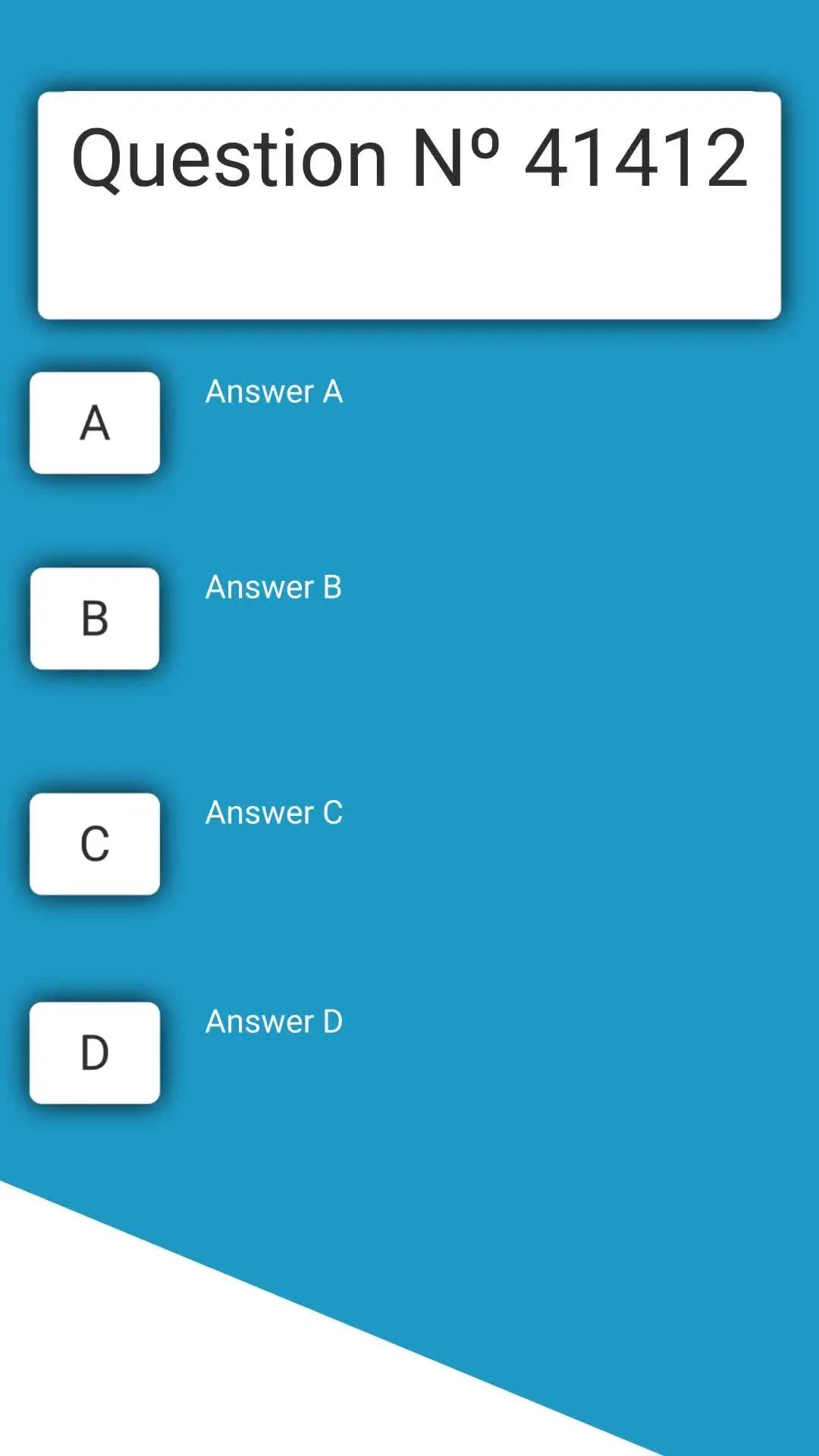The image size is (819, 1456).
Task: Choose the third answer option
Action: click(x=94, y=845)
